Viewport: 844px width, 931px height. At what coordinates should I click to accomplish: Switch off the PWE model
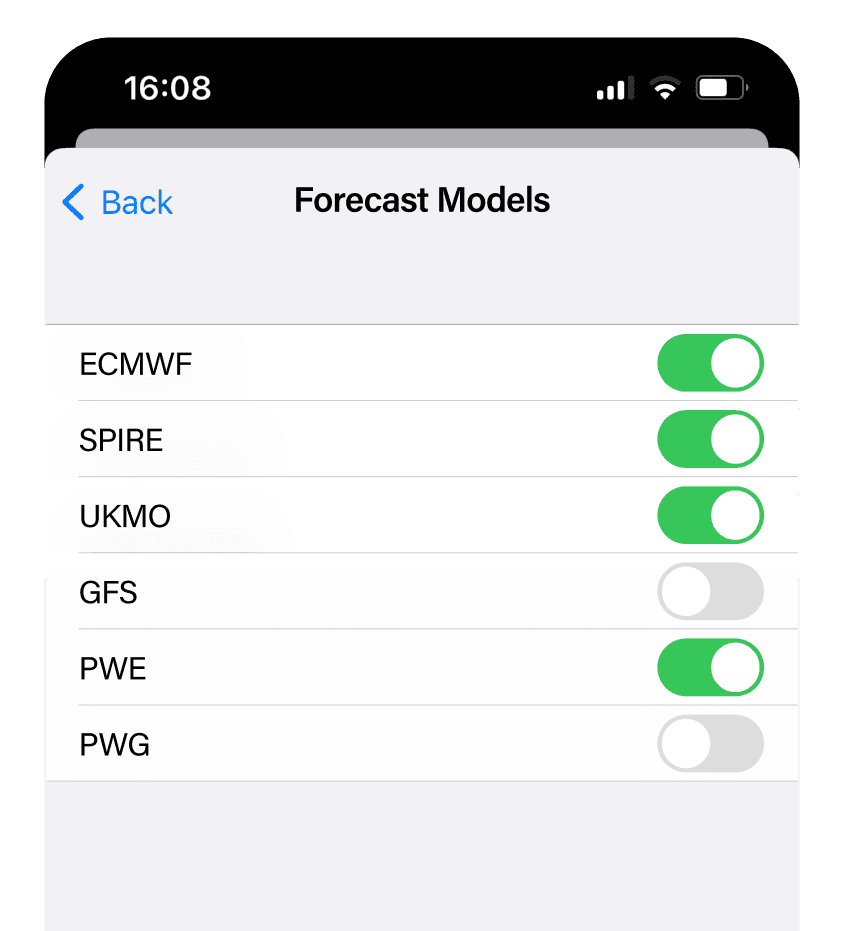point(710,667)
